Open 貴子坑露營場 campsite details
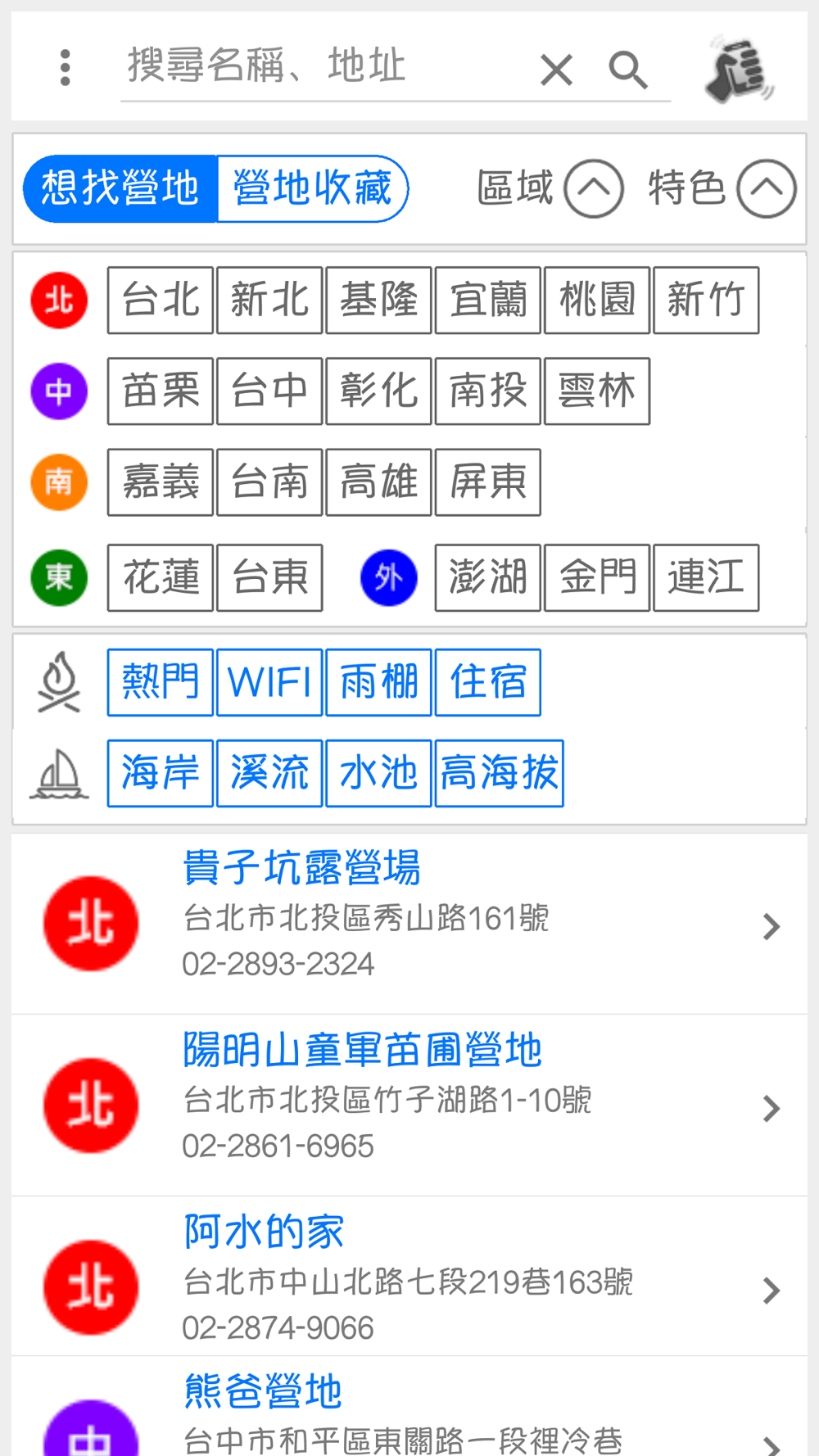819x1456 pixels. (x=409, y=924)
